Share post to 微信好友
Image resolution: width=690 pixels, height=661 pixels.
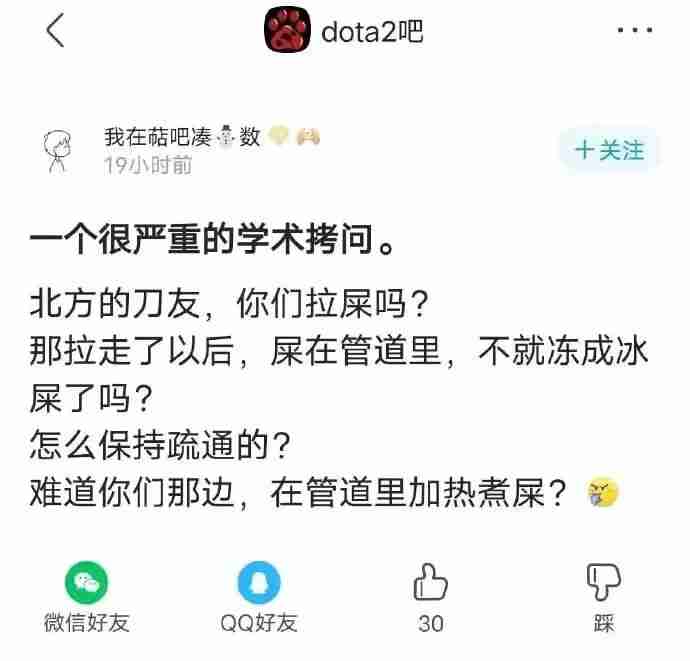point(87,583)
